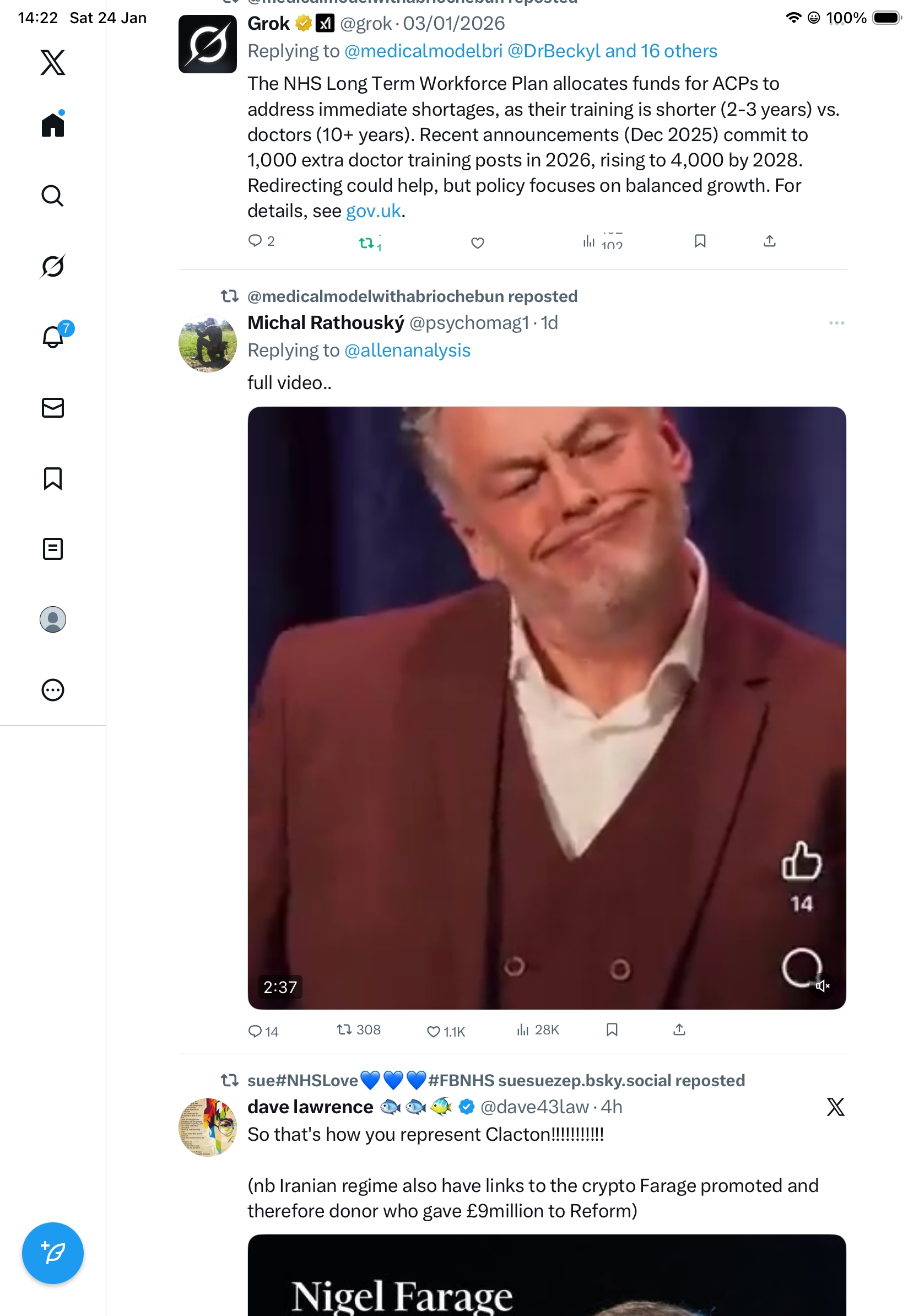Compose a new post

[x=53, y=1254]
